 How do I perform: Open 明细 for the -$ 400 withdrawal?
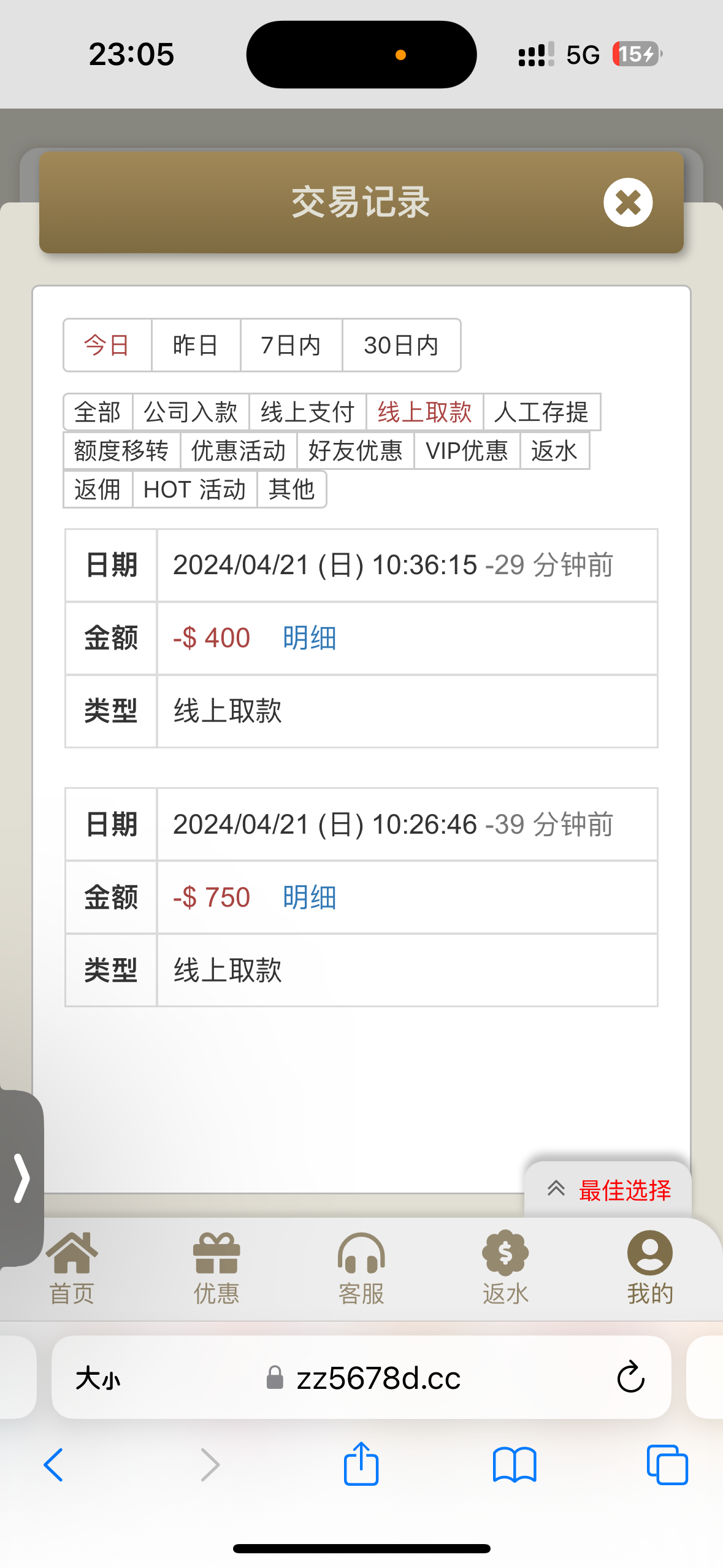coord(309,638)
